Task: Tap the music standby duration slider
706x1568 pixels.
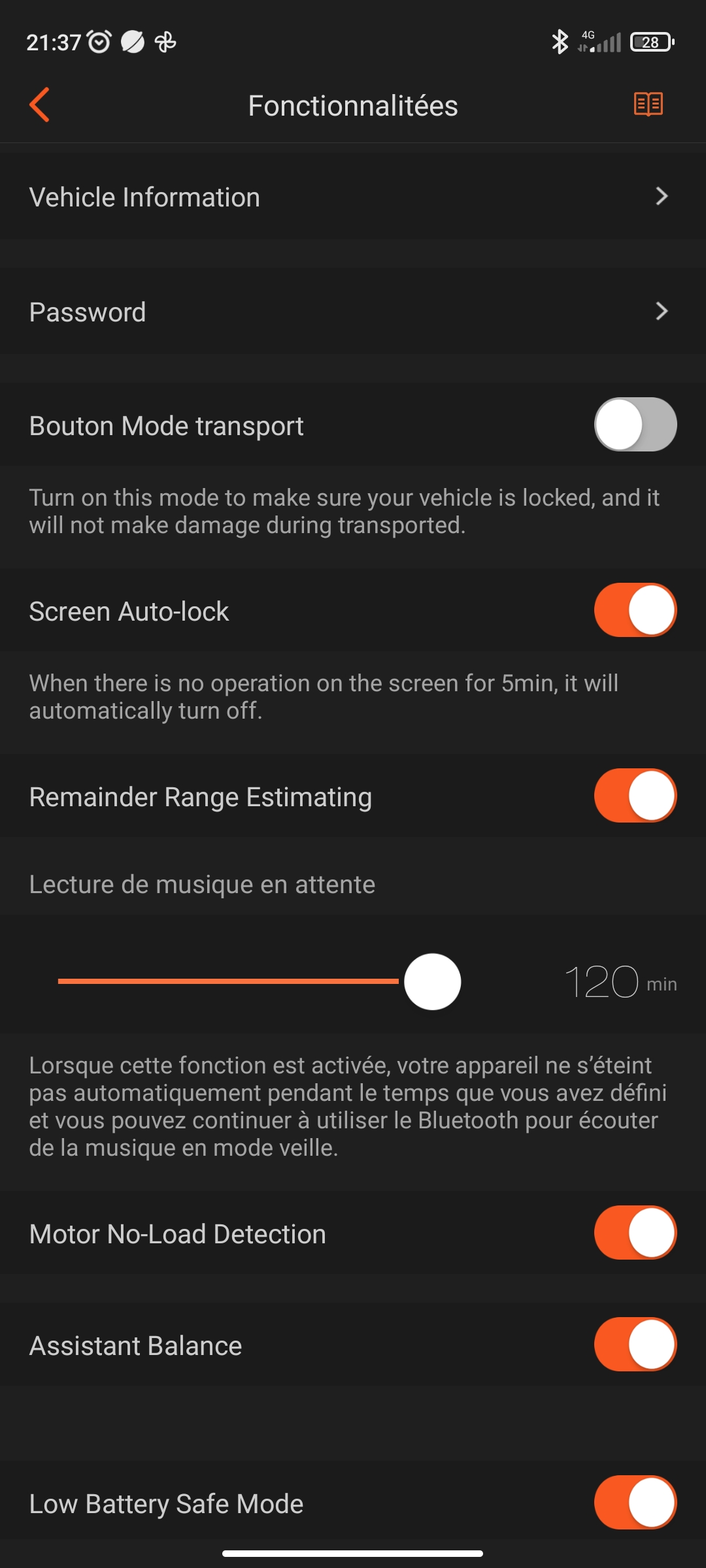Action: click(260, 981)
